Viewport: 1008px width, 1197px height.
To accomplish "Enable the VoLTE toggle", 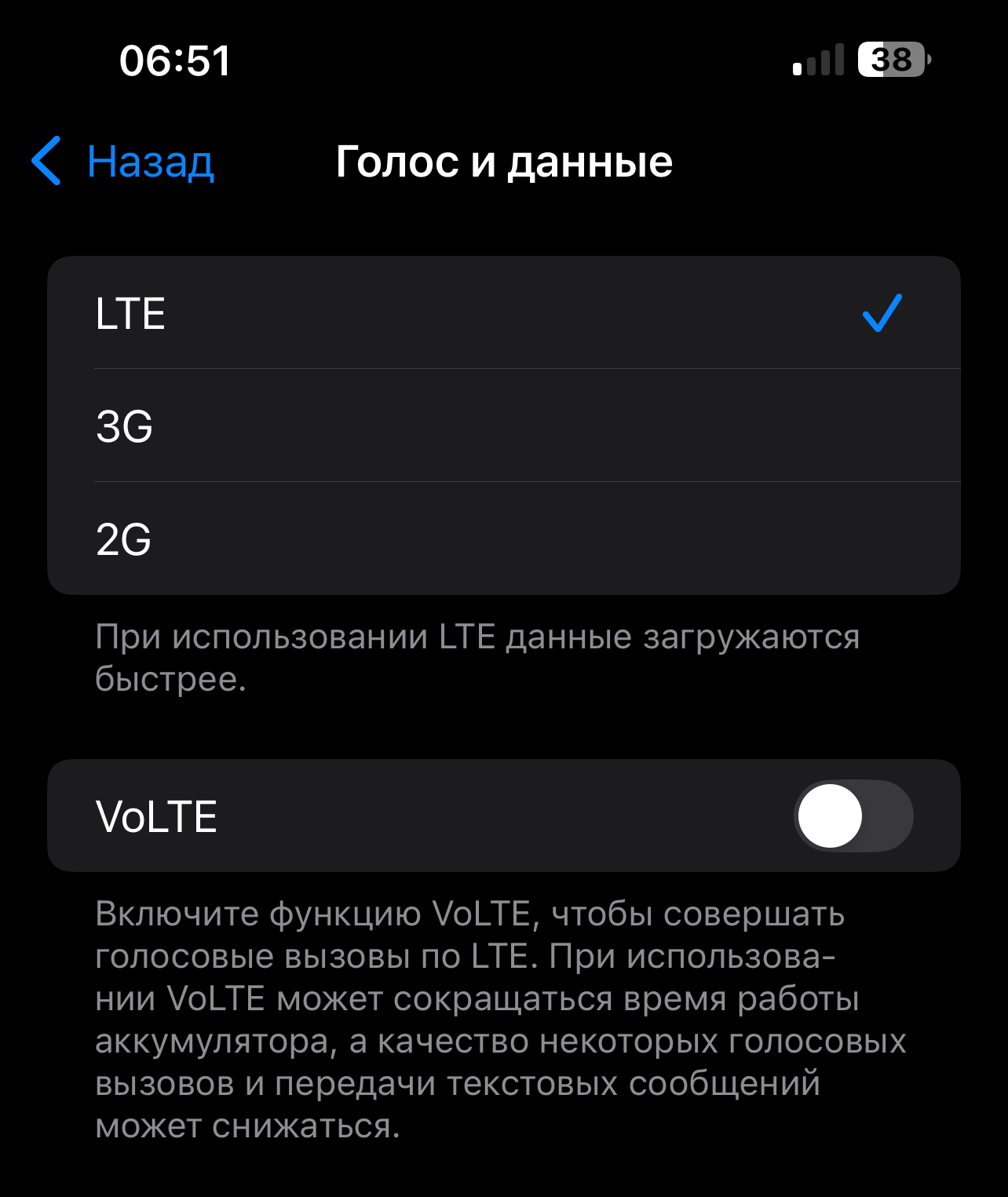I will (853, 816).
